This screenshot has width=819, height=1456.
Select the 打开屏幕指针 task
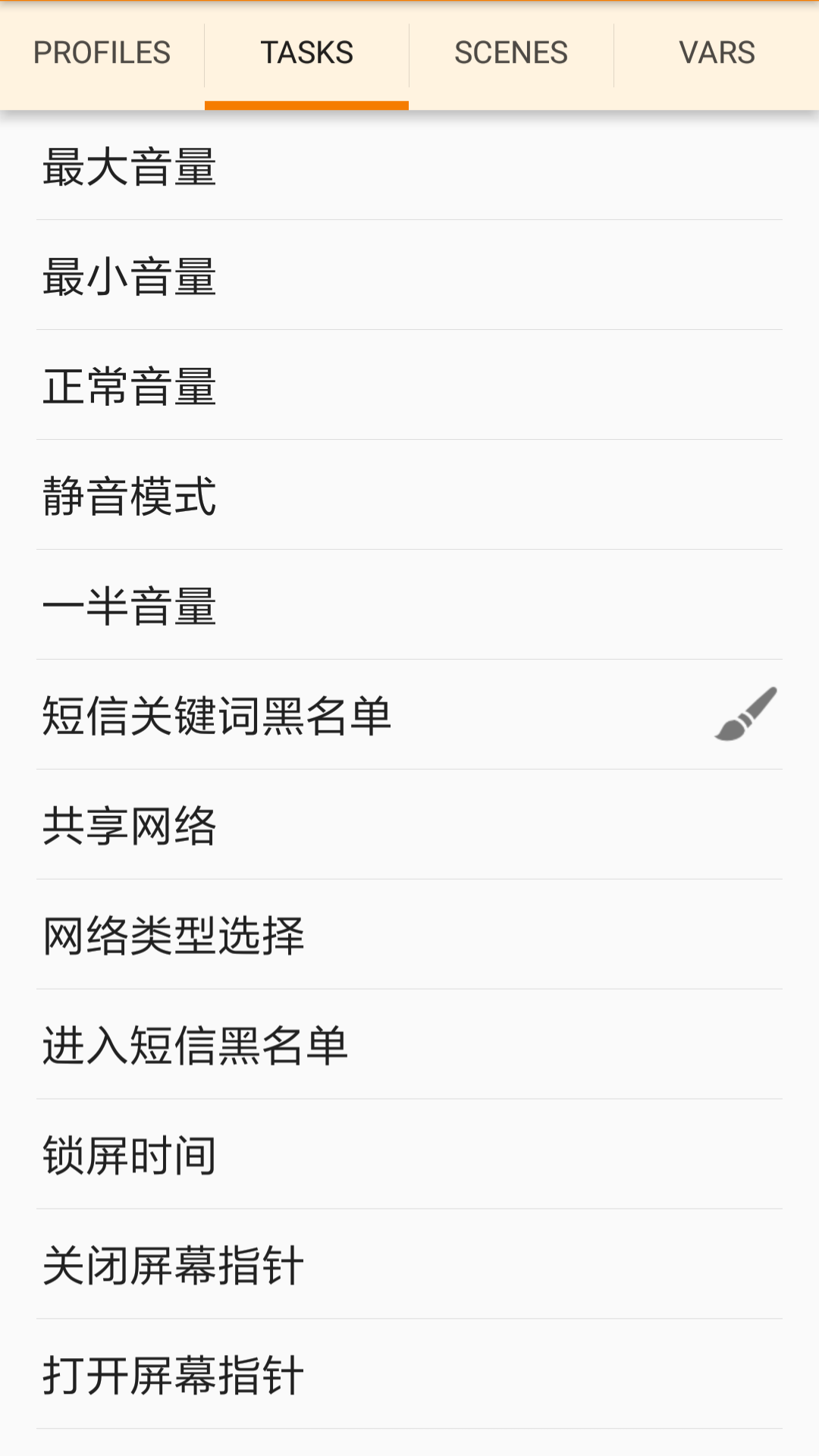pyautogui.click(x=174, y=1376)
